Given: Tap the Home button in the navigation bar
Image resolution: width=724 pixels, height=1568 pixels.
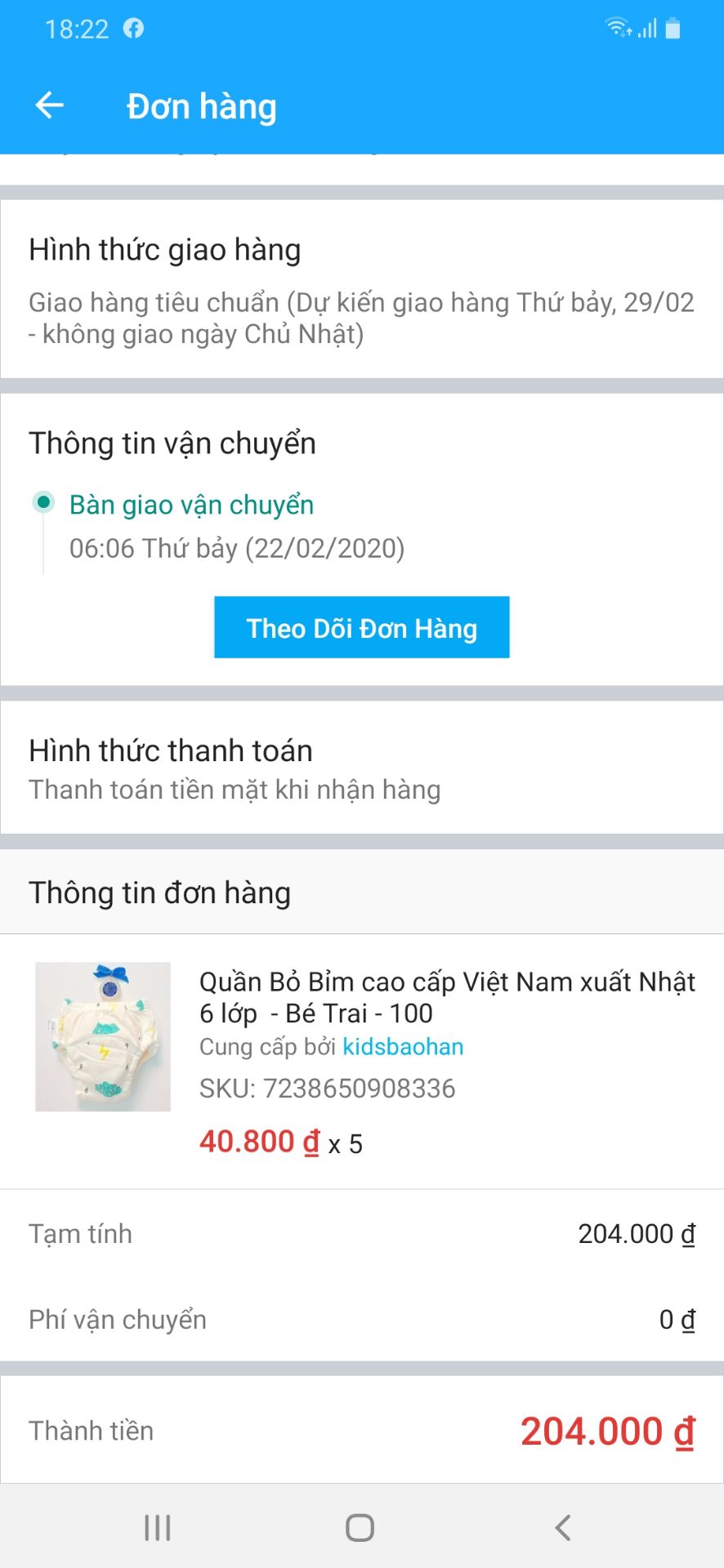Looking at the screenshot, I should point(358,1526).
